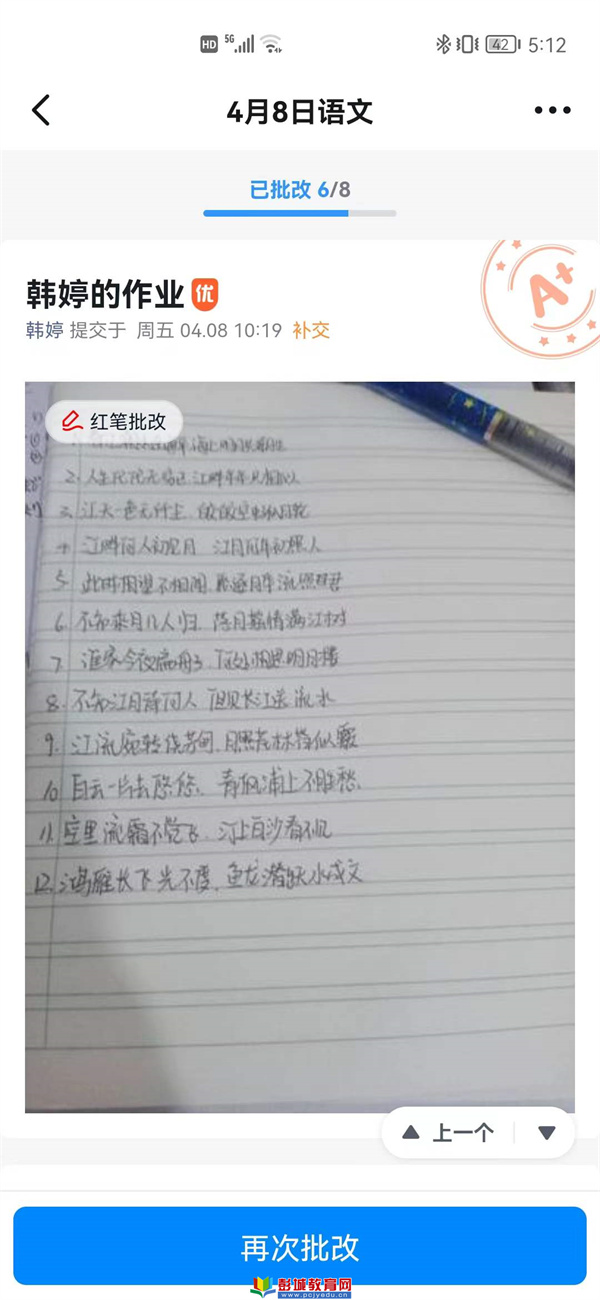Screen dimensions: 600x1300
Task: Tap 再次批改 to grade again
Action: (x=300, y=1247)
